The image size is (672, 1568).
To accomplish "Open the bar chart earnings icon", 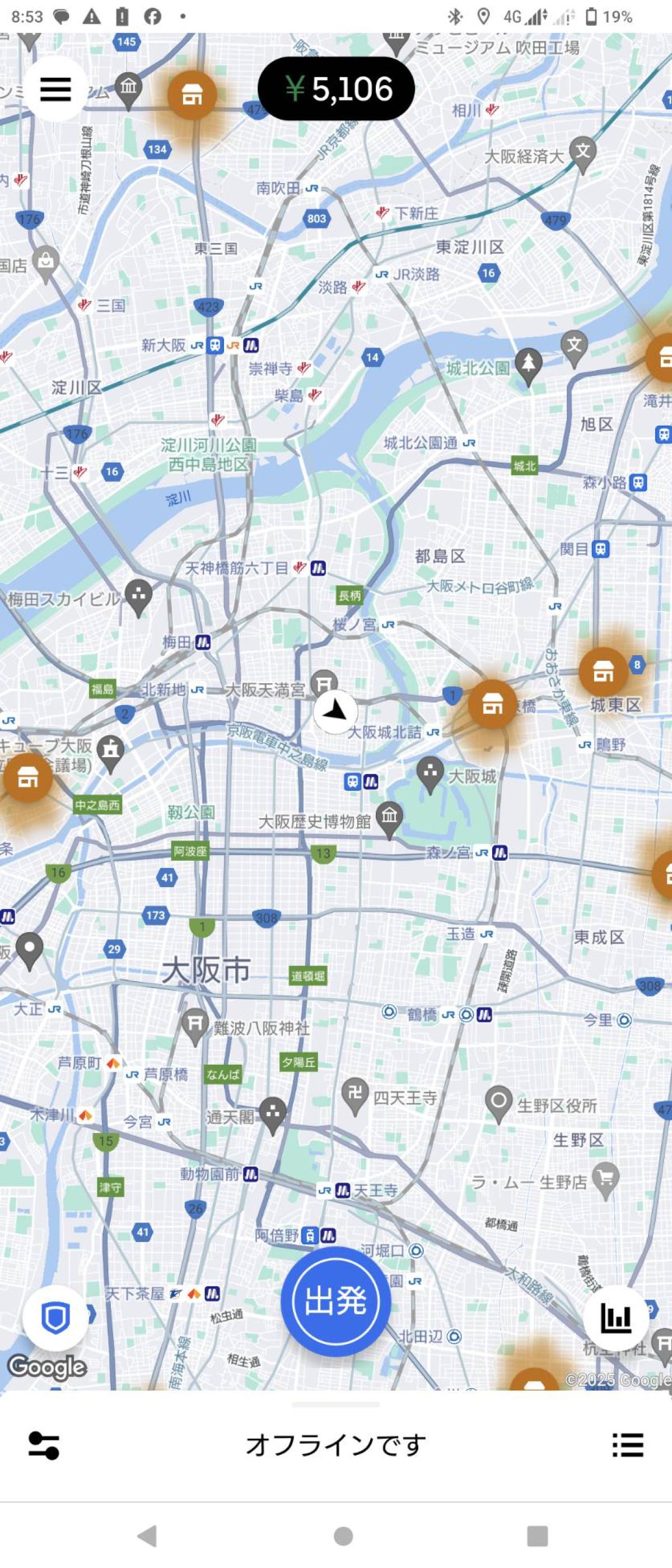I will (615, 1318).
